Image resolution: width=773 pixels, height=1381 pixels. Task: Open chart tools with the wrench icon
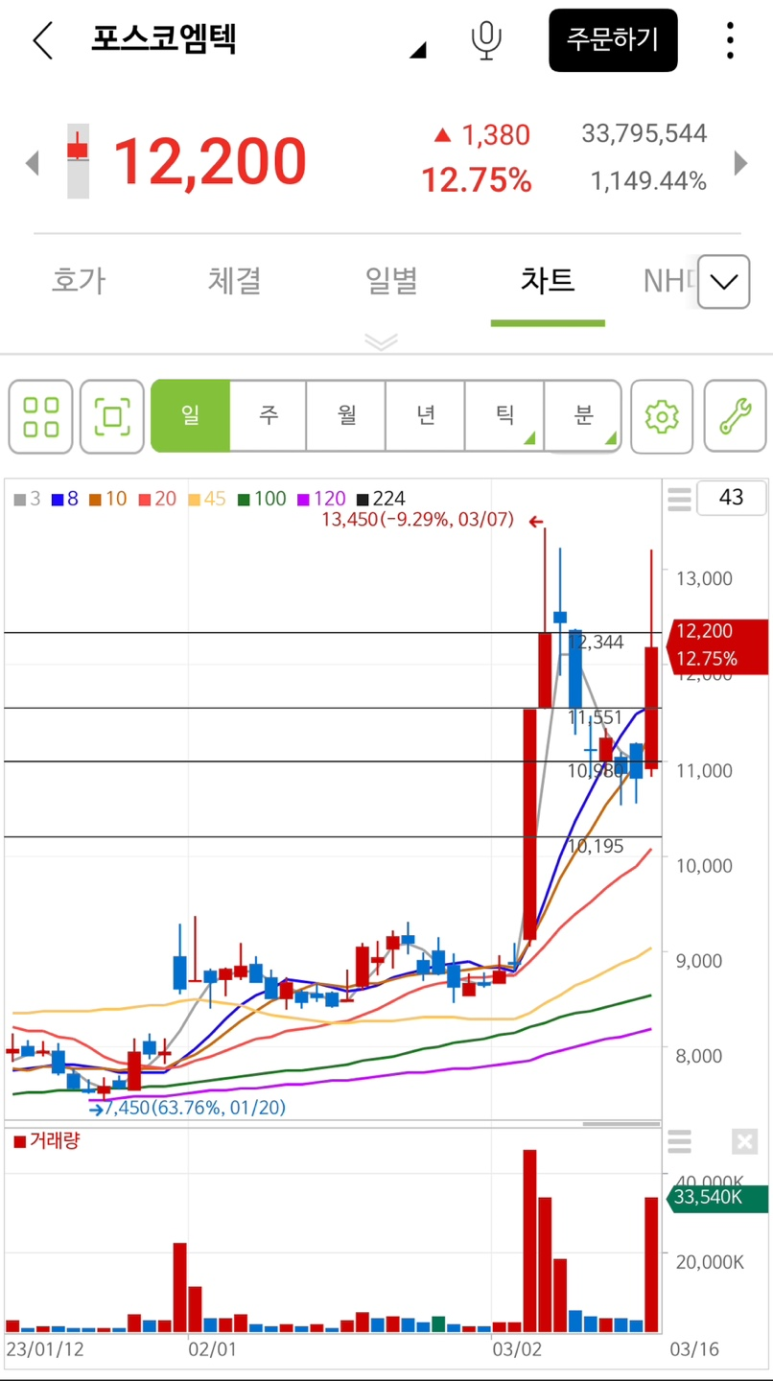pos(735,416)
